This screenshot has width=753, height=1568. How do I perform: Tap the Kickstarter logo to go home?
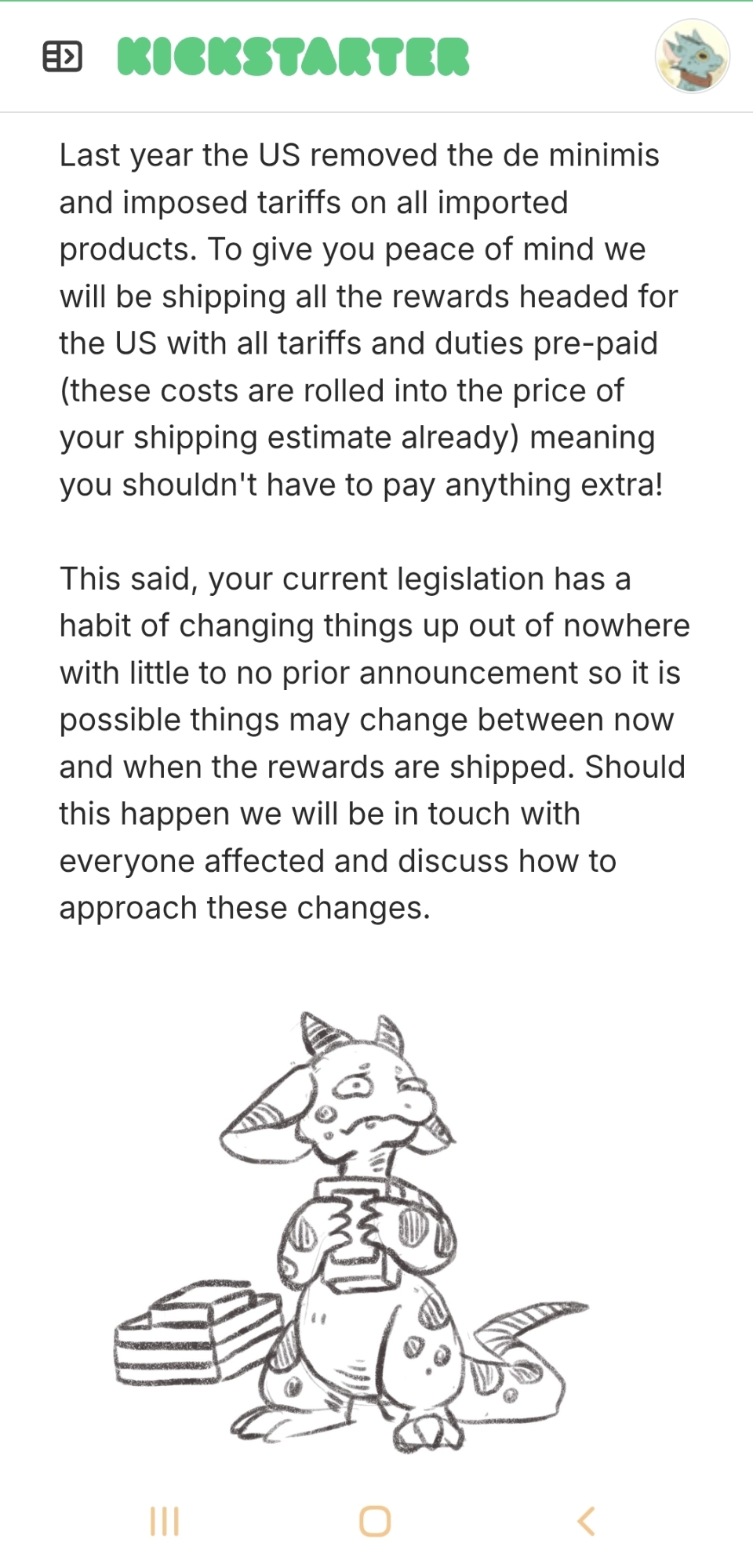point(293,57)
